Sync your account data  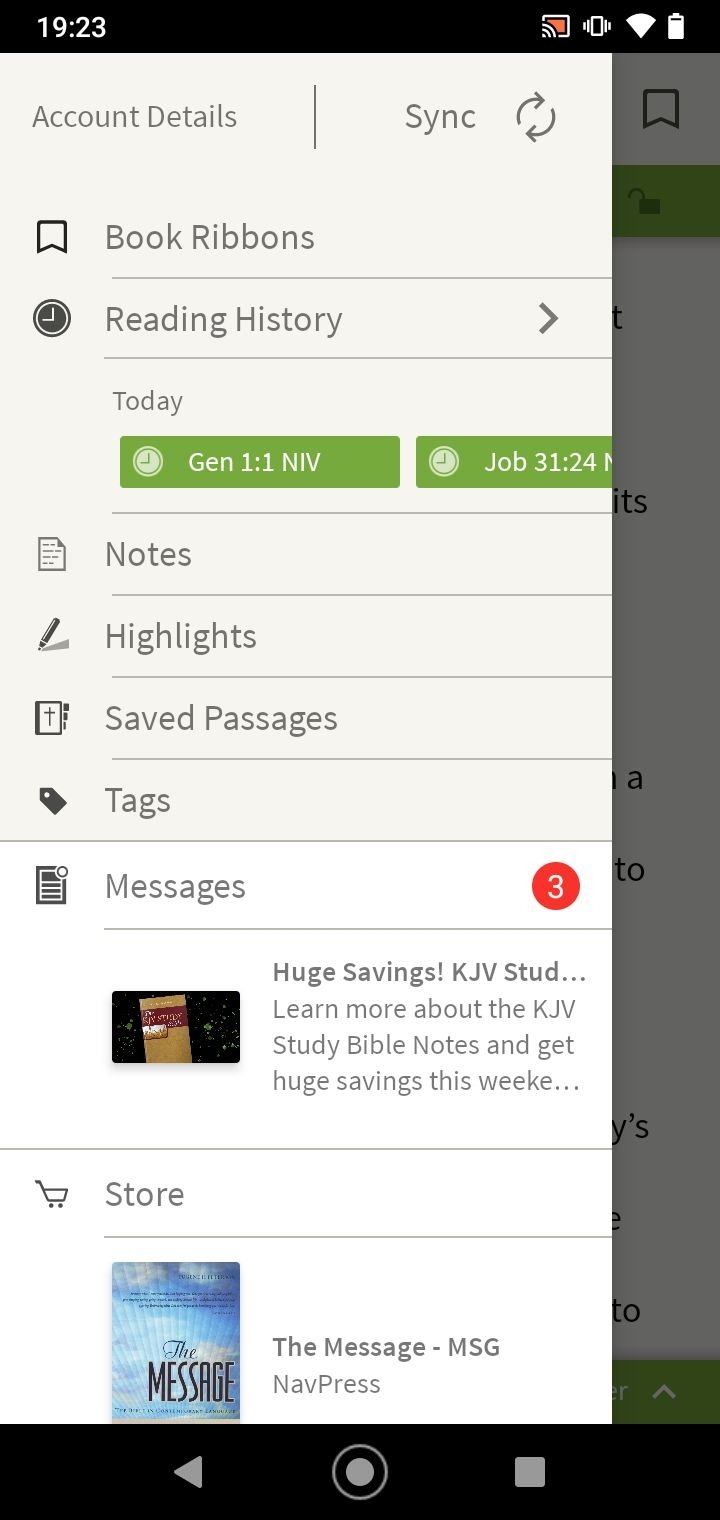[480, 117]
